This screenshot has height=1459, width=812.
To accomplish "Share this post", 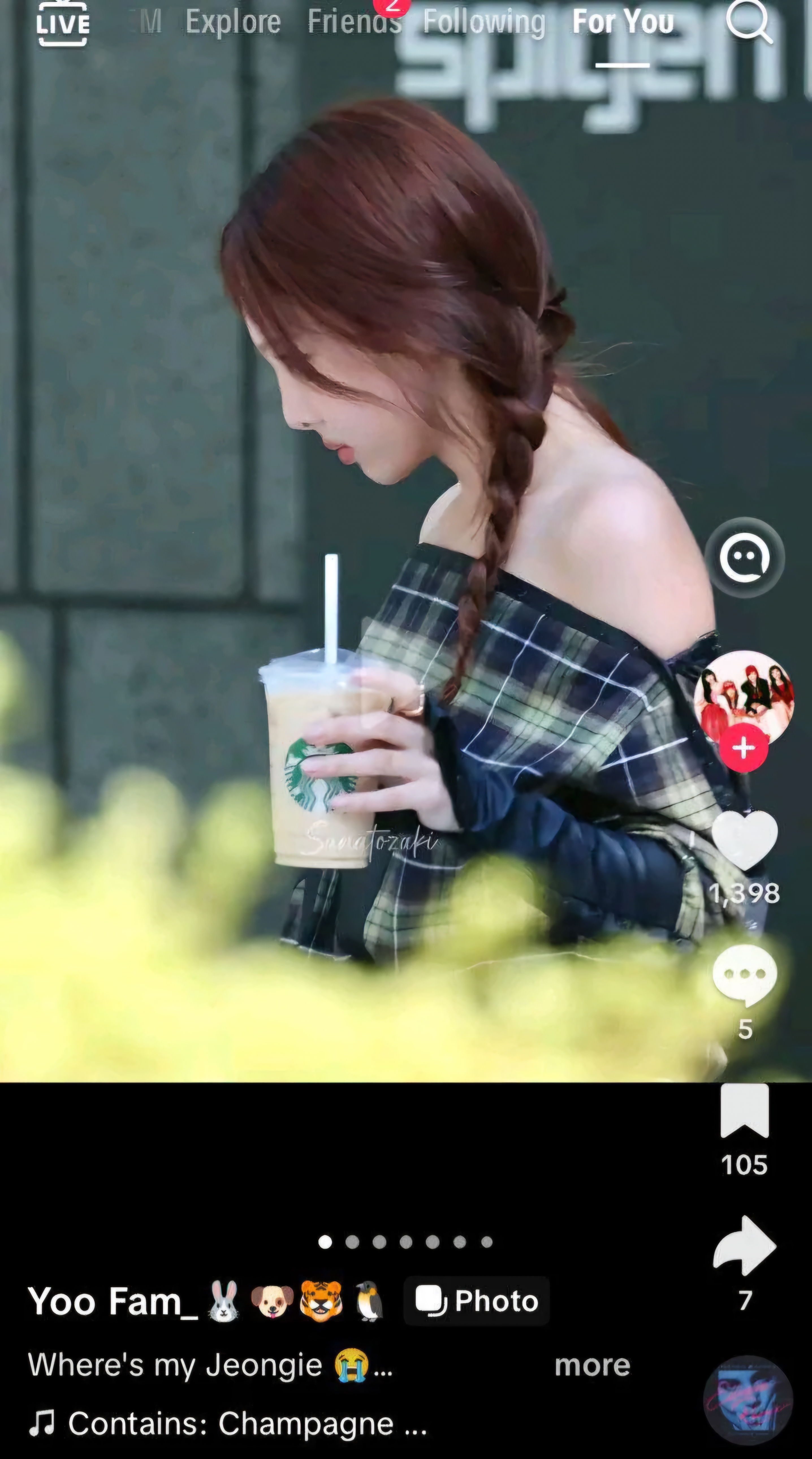I will (x=744, y=1246).
